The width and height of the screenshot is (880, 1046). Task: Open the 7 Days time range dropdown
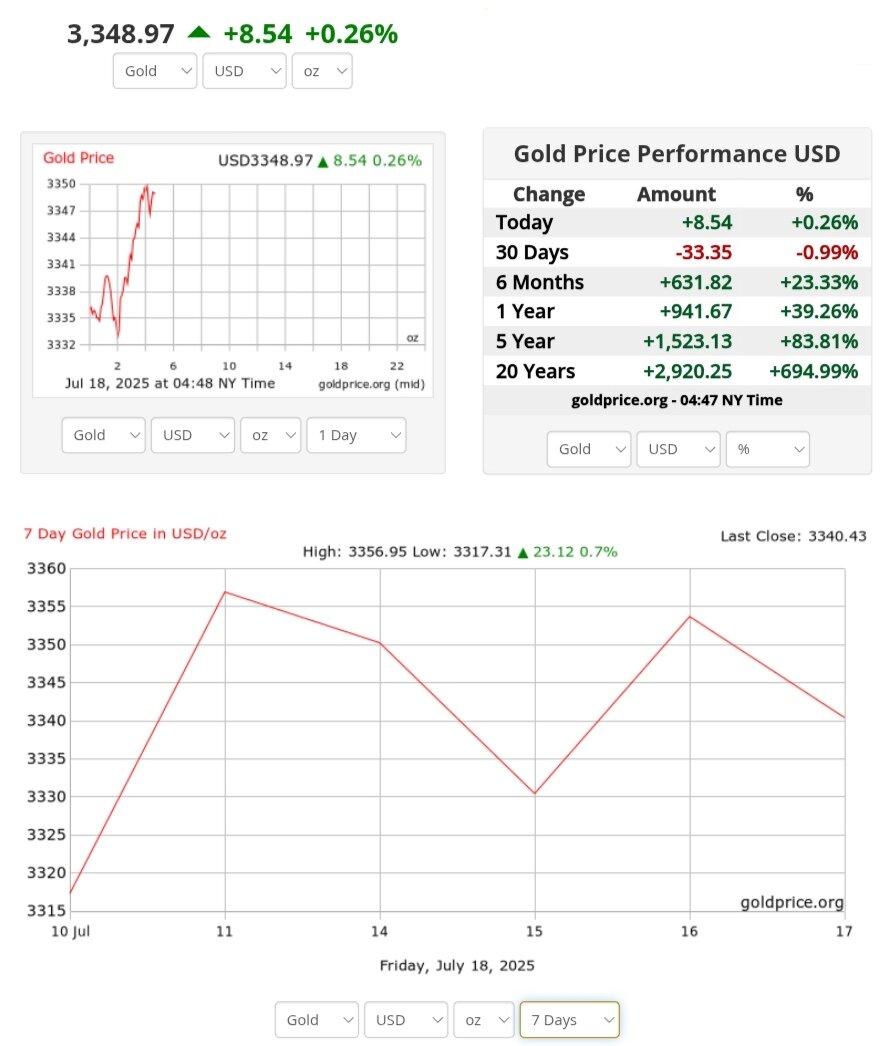tap(569, 1020)
